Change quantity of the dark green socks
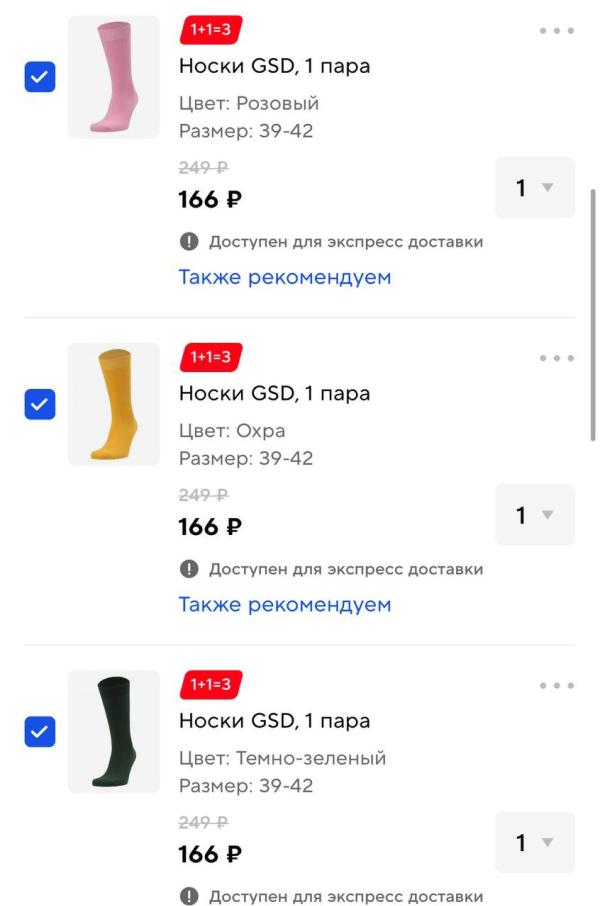This screenshot has height=906, width=600. coord(534,843)
